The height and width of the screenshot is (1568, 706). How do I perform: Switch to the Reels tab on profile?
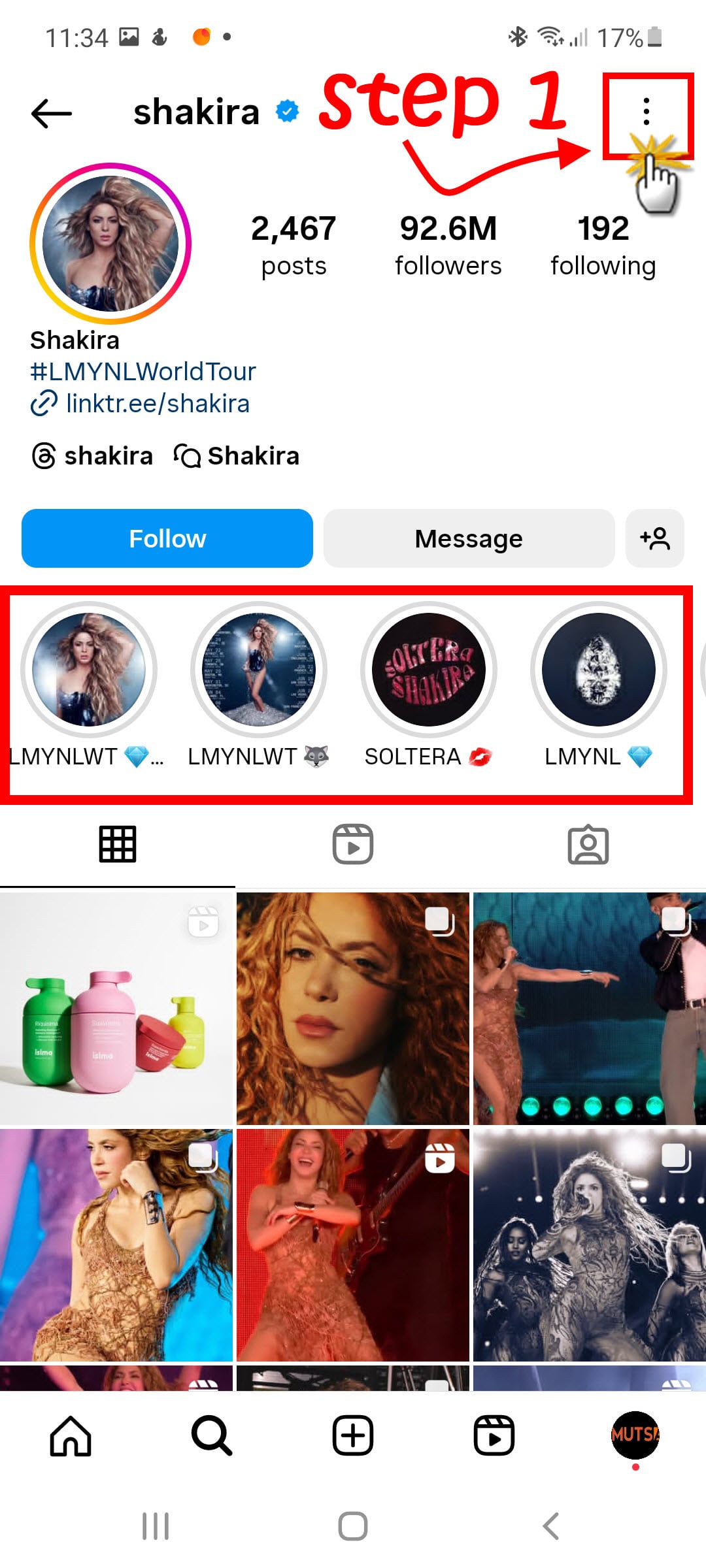[x=352, y=844]
